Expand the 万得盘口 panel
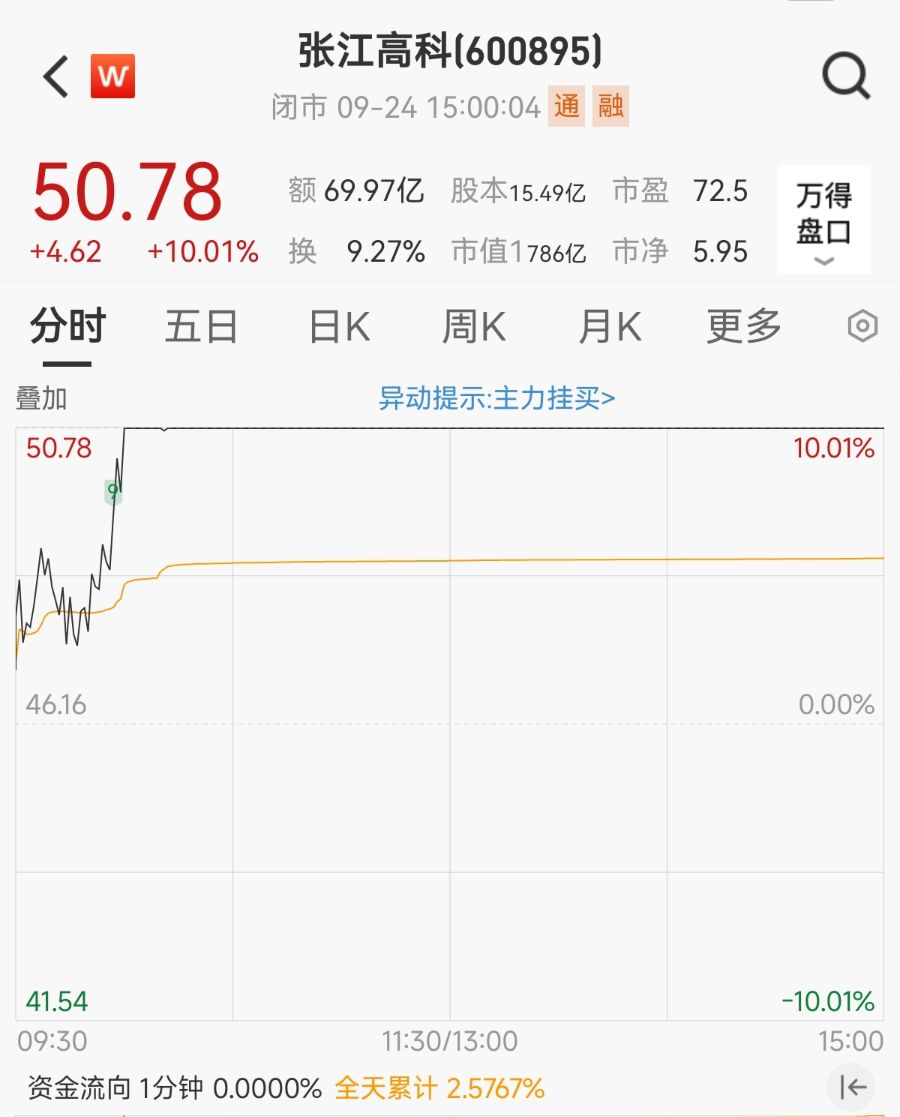 [x=824, y=220]
